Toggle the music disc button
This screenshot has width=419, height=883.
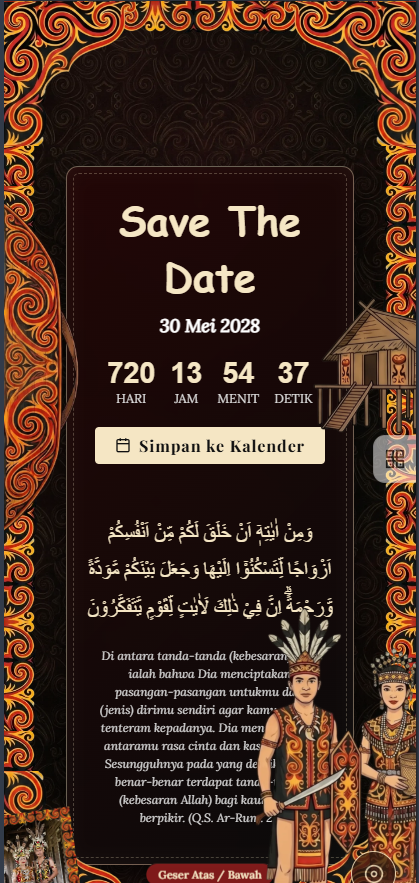click(374, 871)
